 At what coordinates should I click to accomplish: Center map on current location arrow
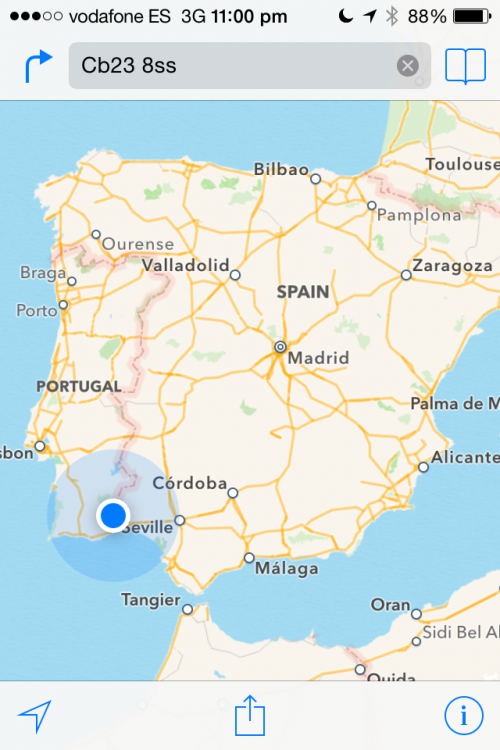click(35, 716)
